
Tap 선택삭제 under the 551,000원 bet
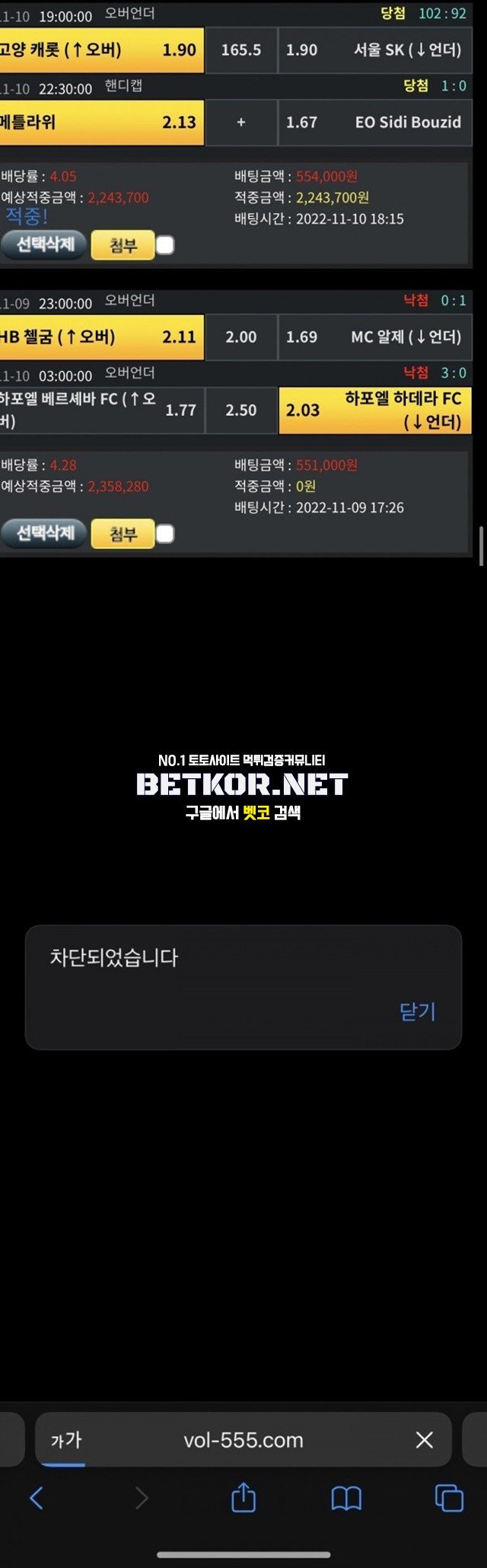click(x=45, y=533)
